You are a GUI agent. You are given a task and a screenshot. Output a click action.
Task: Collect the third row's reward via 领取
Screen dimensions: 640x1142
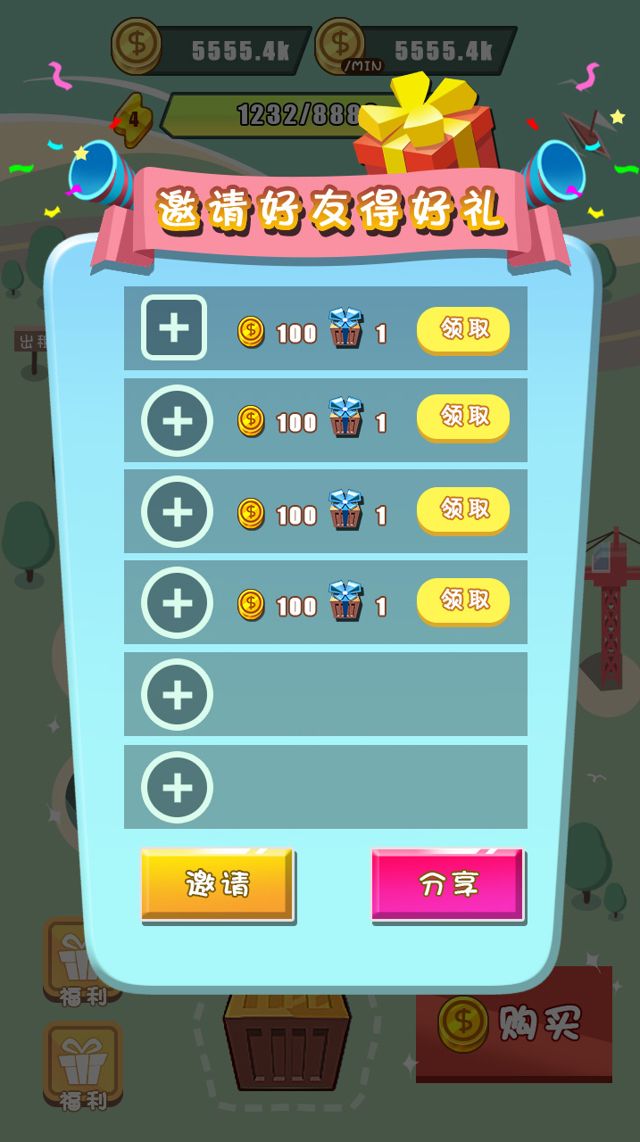[463, 510]
